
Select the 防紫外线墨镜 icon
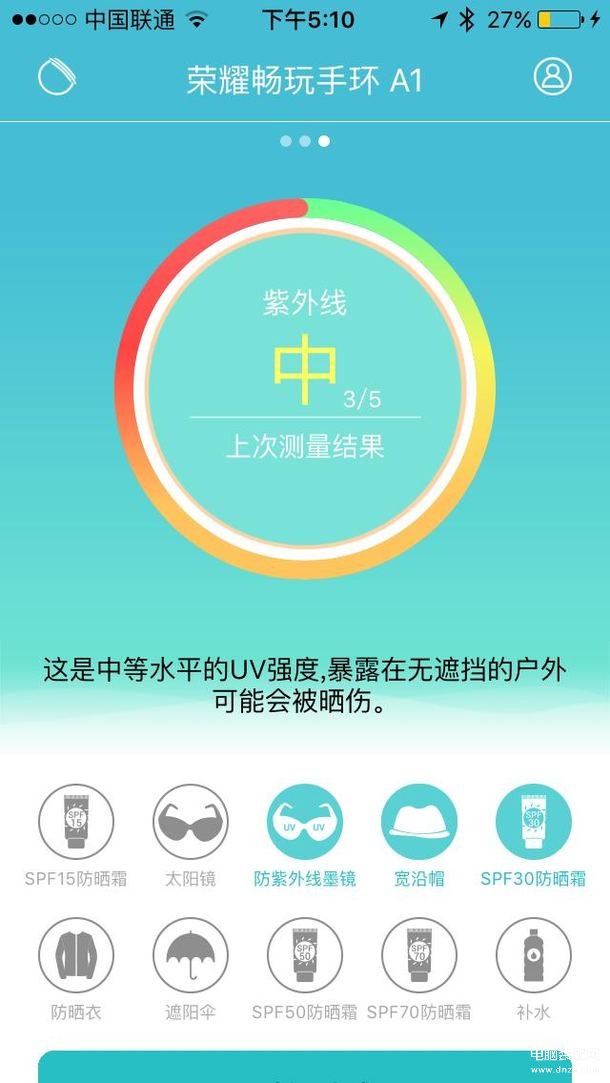(x=305, y=823)
